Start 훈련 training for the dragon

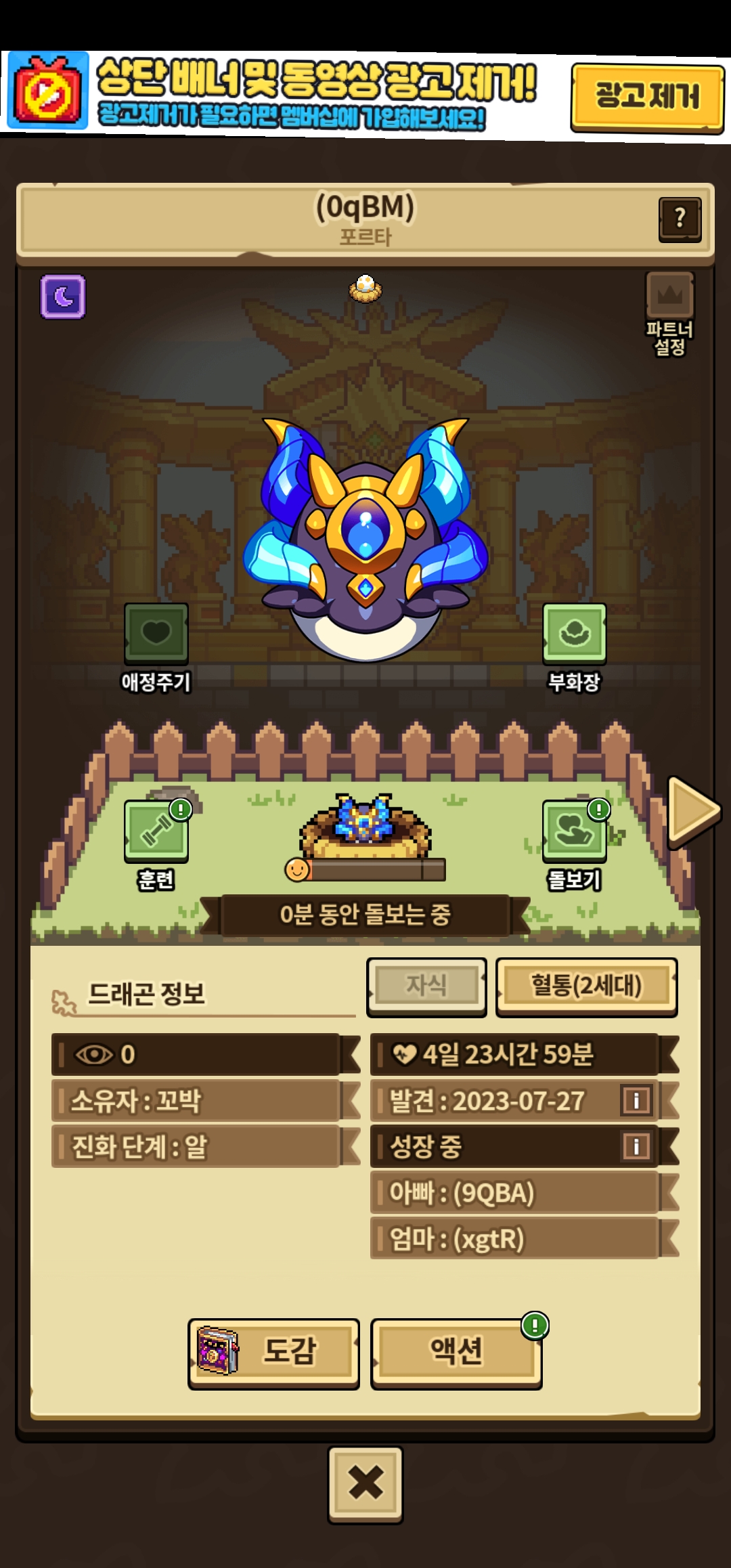[156, 831]
